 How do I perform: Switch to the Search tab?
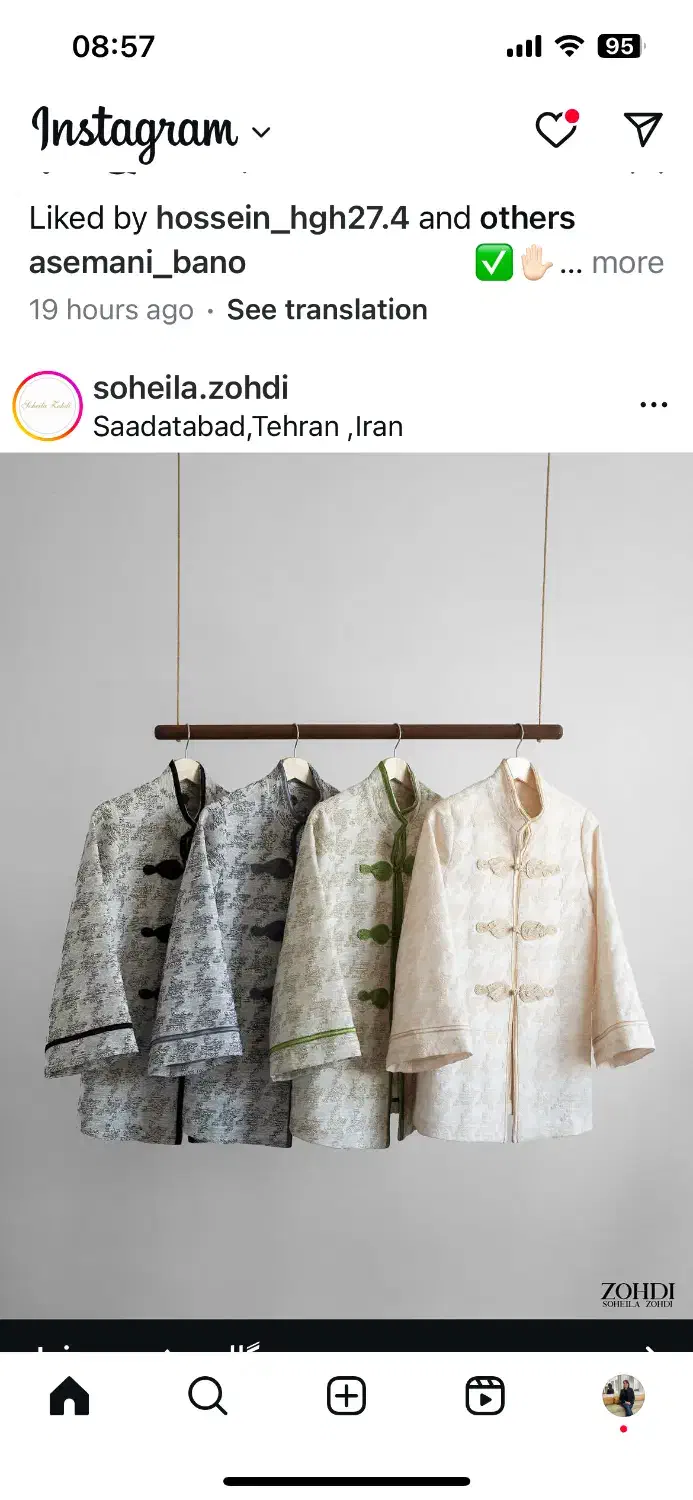pos(208,1396)
